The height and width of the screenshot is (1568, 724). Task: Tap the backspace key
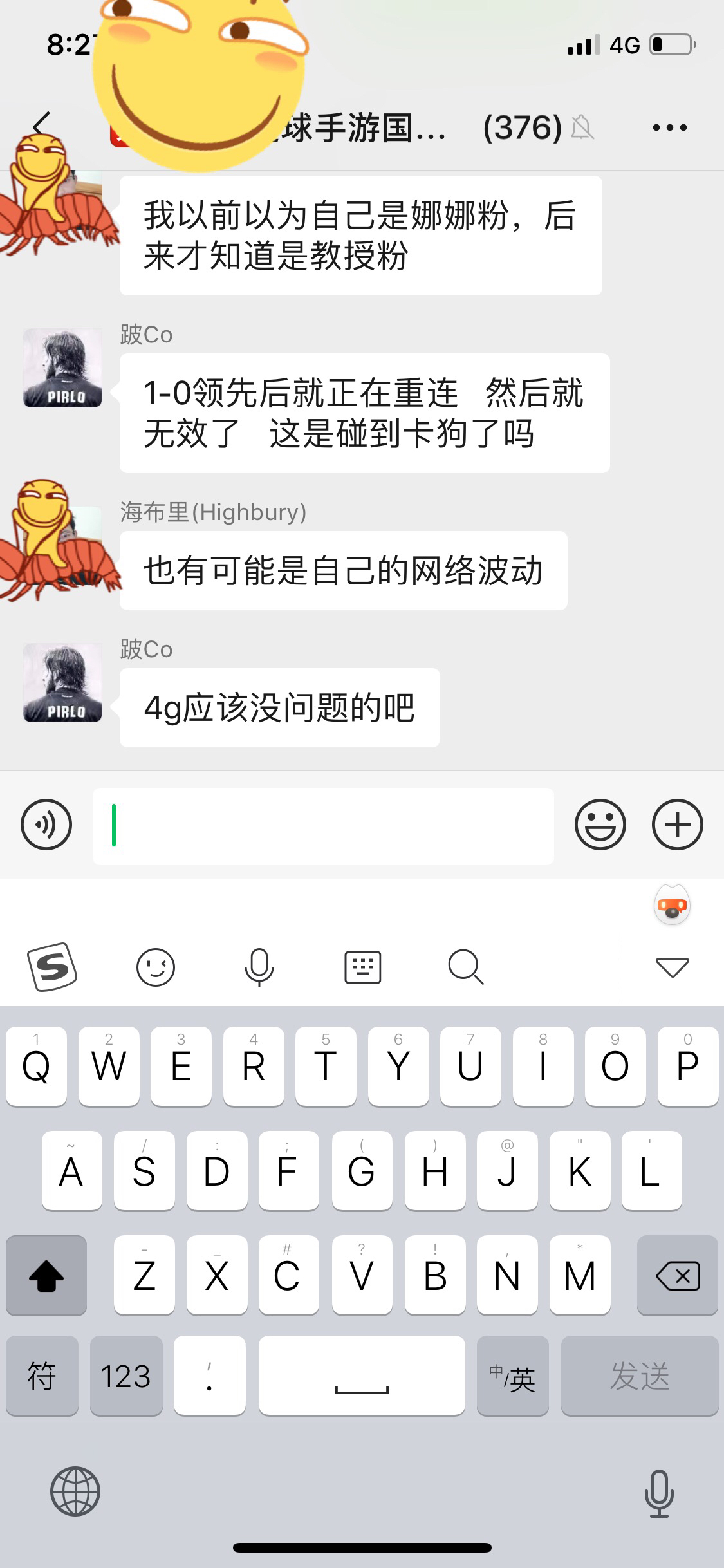coord(677,1275)
